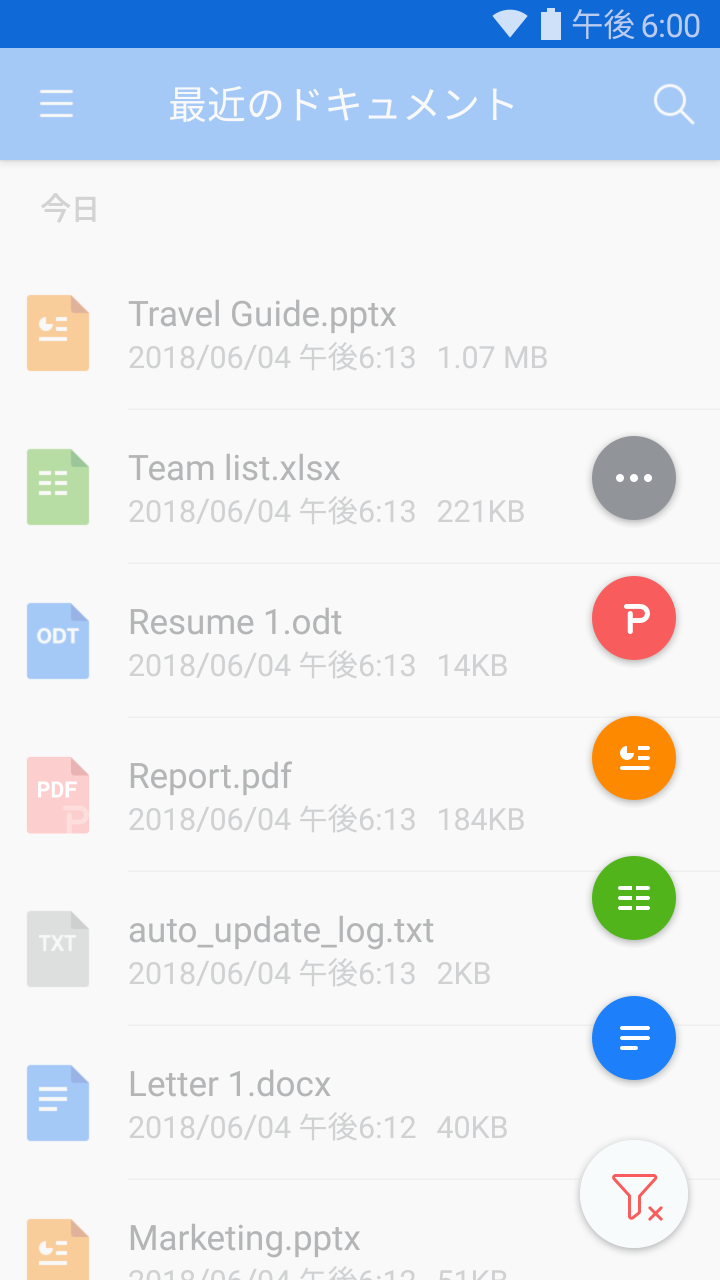Clear the document filter with the funnel button
The height and width of the screenshot is (1280, 720).
point(633,1193)
